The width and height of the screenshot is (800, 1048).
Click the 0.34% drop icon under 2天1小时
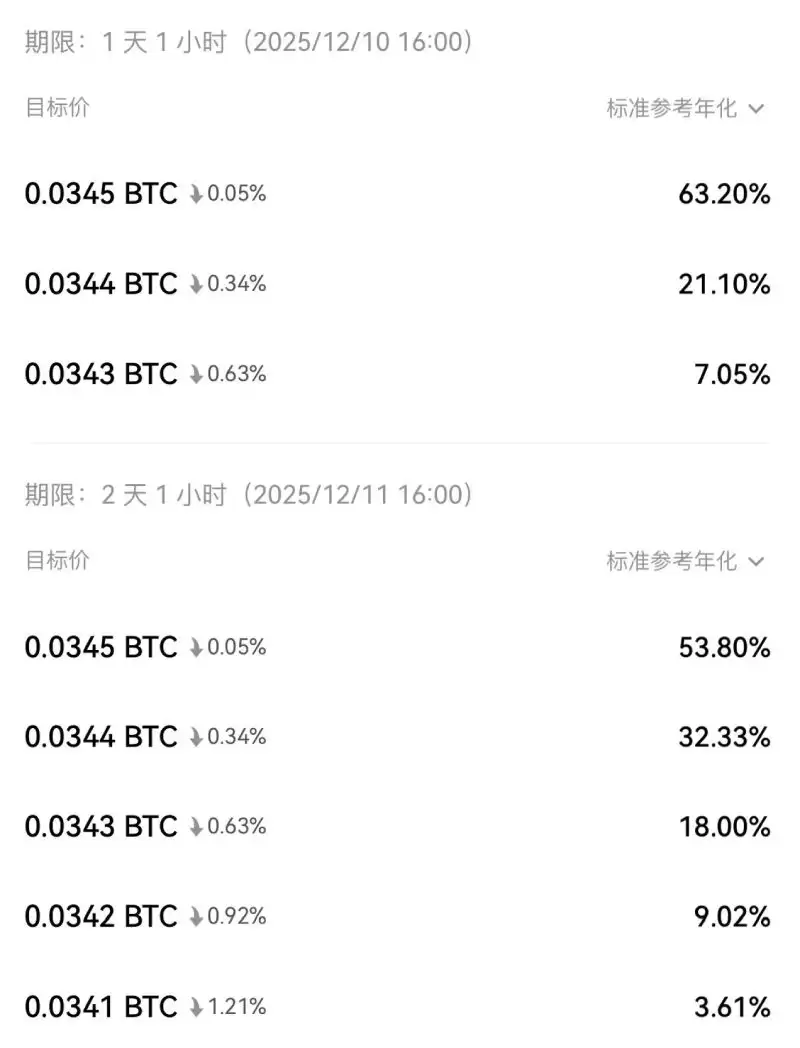click(195, 737)
